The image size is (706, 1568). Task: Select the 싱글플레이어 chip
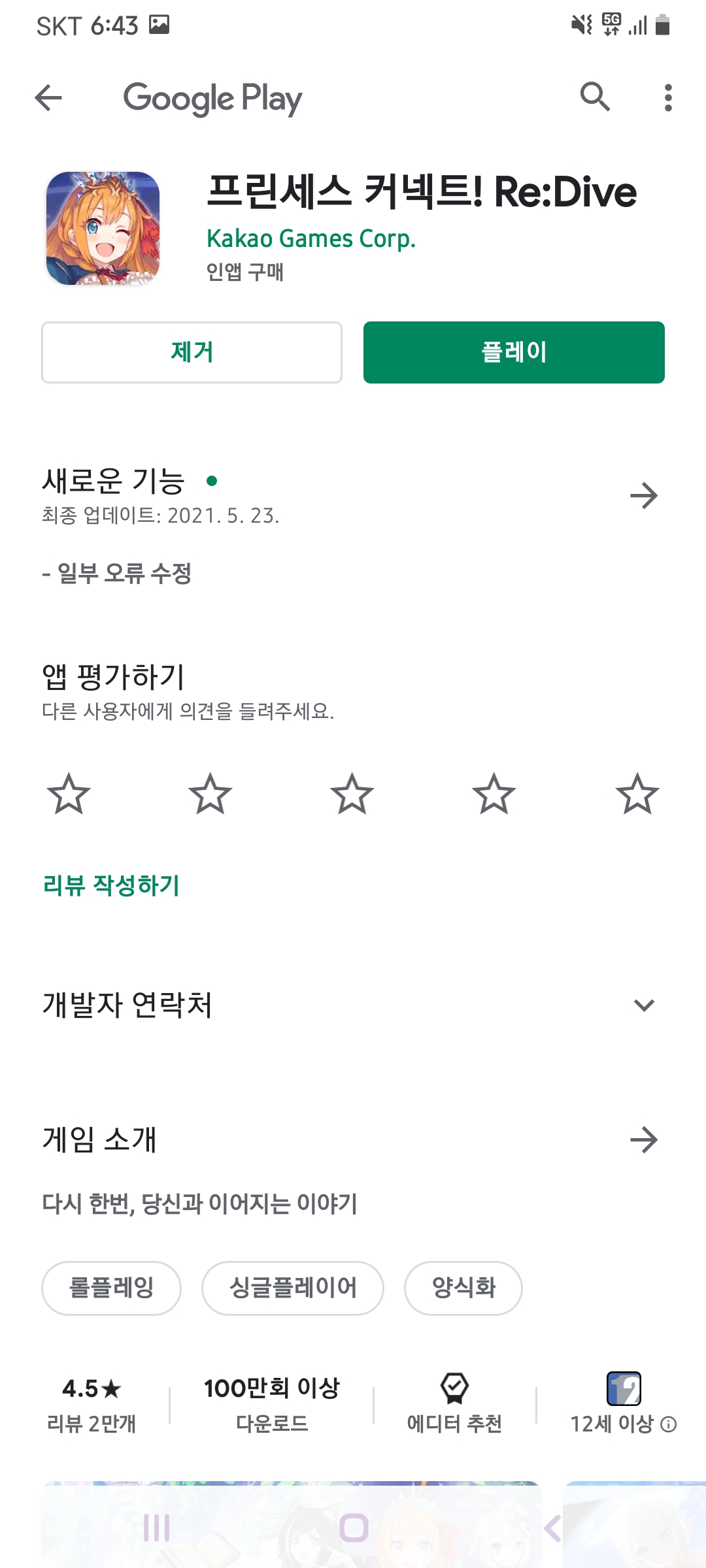293,1288
